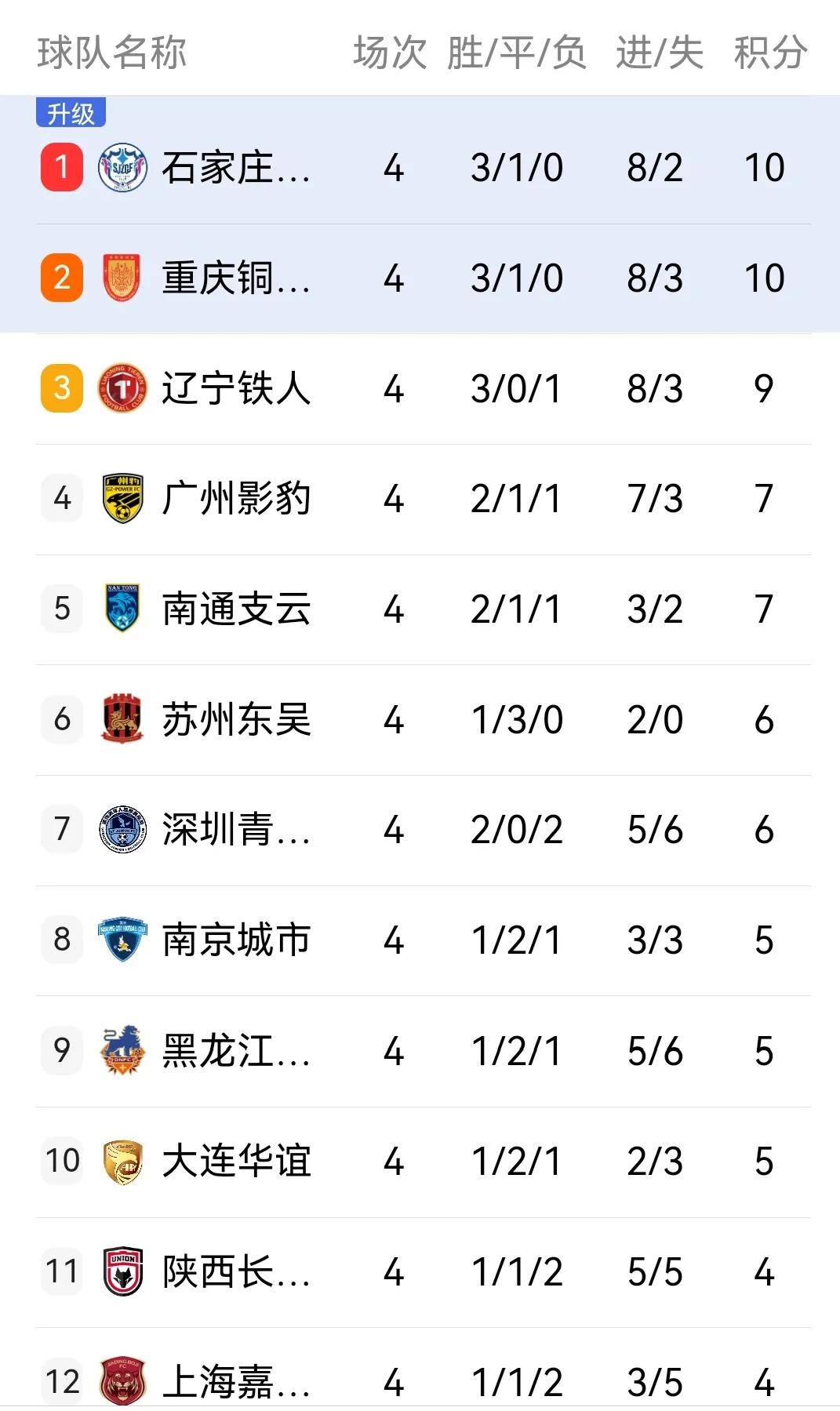Screen dimensions: 840x1411
Task: Sort by 胜/平/负 column header
Action: point(516,50)
